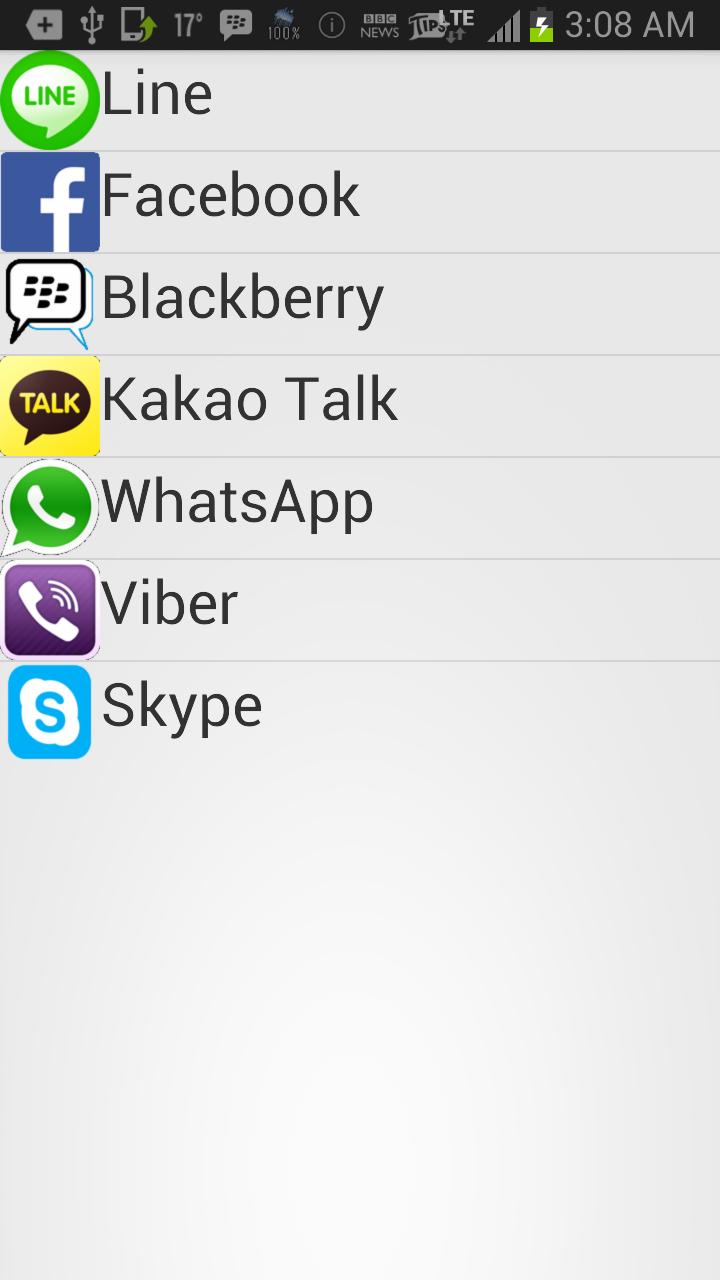Screen dimensions: 720x1280
Task: Tap the screen rotation icon in status bar
Action: click(136, 24)
